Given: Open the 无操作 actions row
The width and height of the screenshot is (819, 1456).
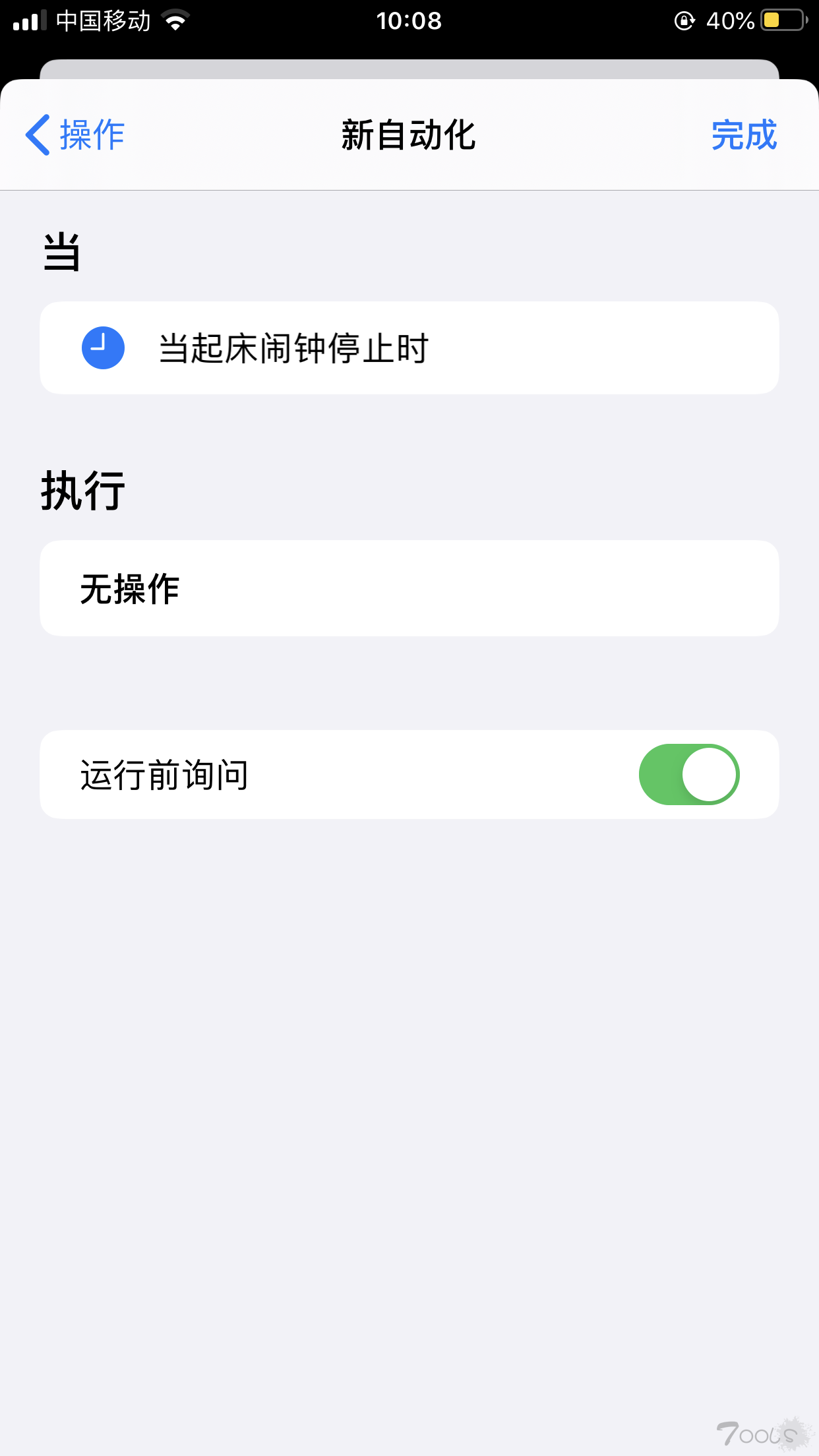Looking at the screenshot, I should pyautogui.click(x=409, y=588).
